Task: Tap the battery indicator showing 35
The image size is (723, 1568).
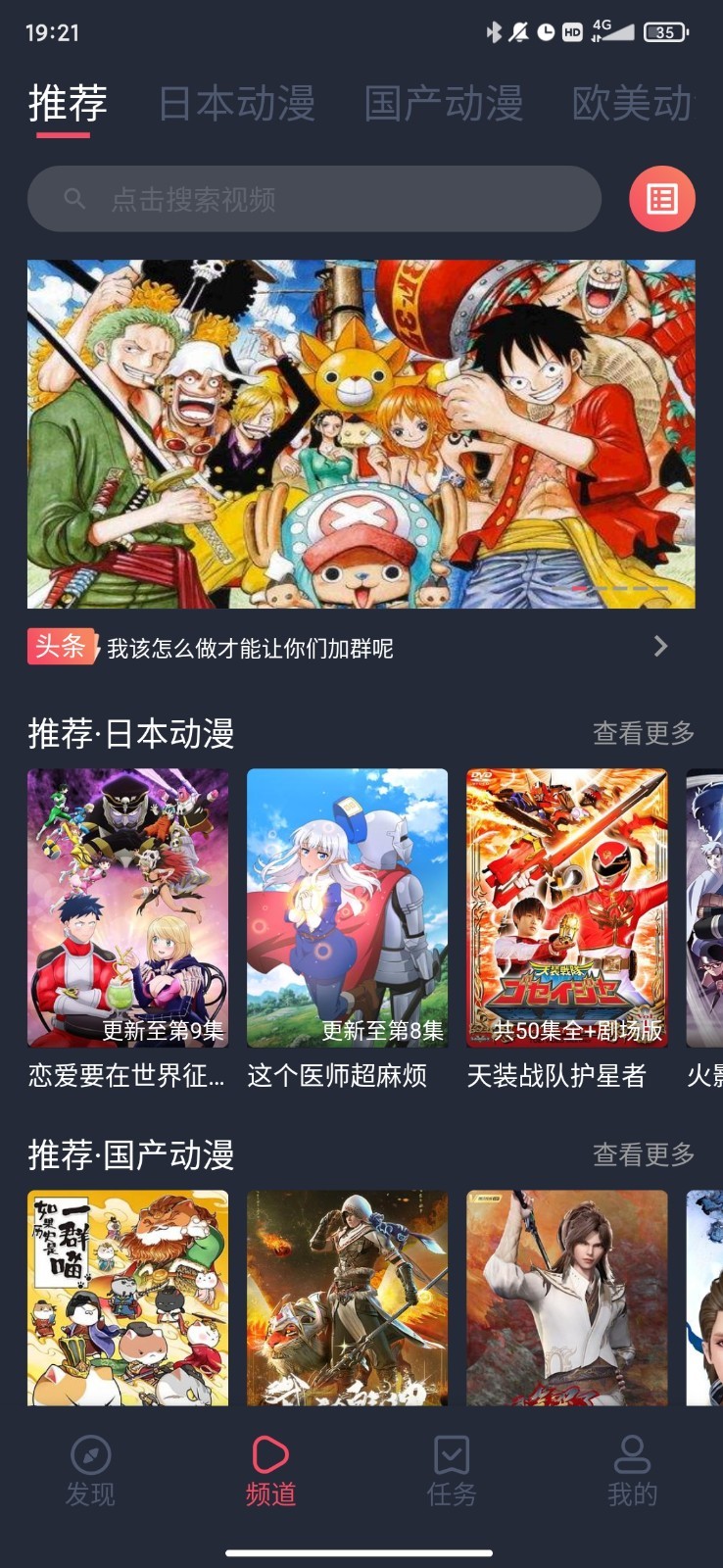Action: point(663,30)
